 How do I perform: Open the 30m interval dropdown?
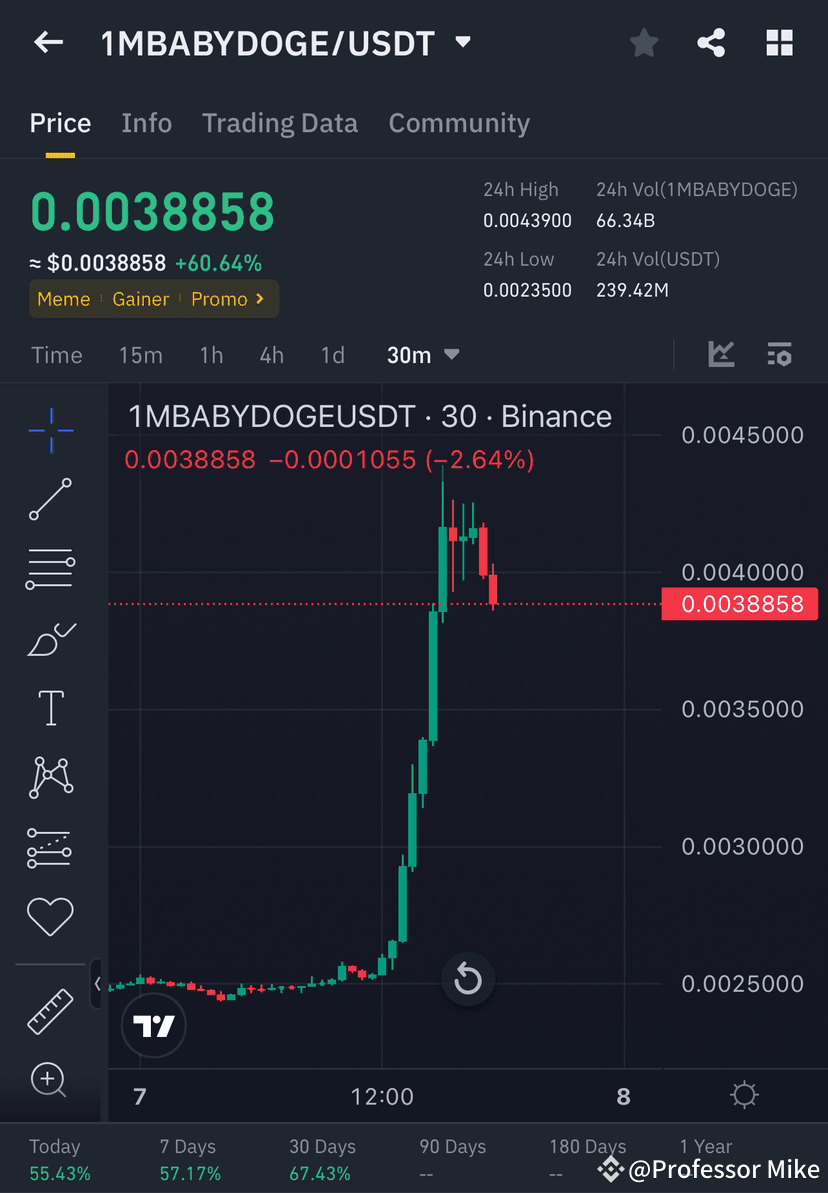point(423,354)
